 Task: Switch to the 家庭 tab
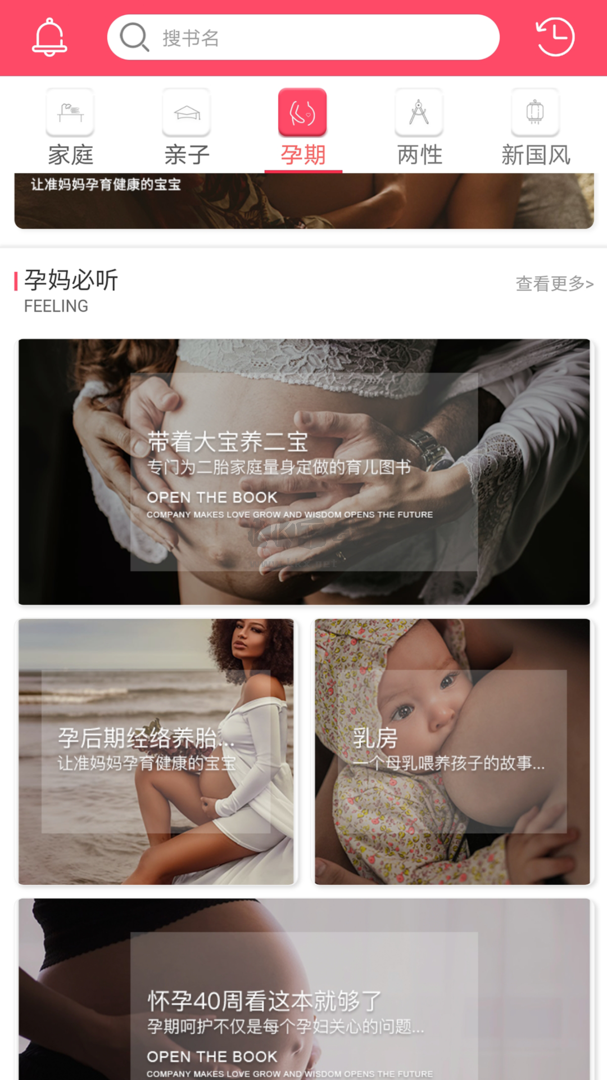click(70, 128)
